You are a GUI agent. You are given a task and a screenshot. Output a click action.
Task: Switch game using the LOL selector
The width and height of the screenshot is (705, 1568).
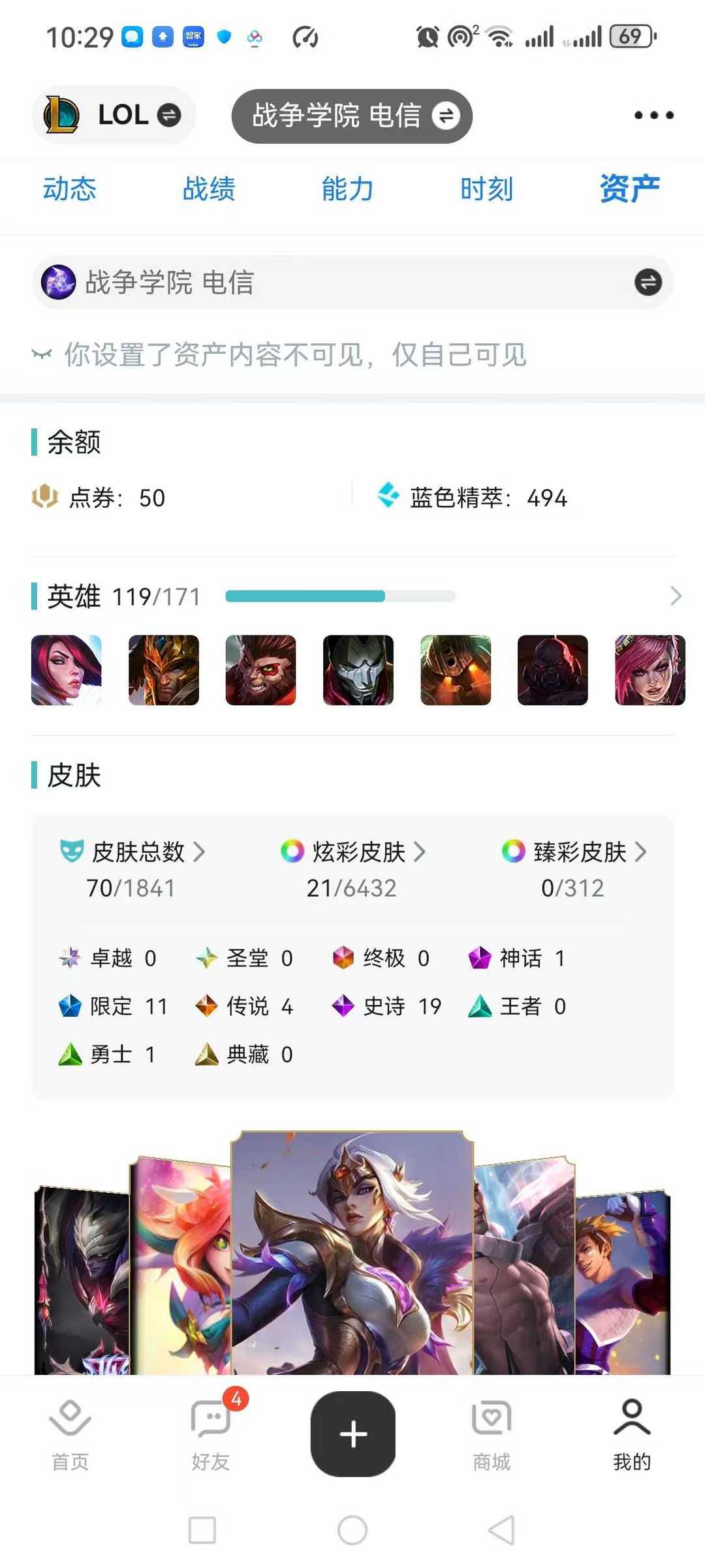(x=114, y=115)
